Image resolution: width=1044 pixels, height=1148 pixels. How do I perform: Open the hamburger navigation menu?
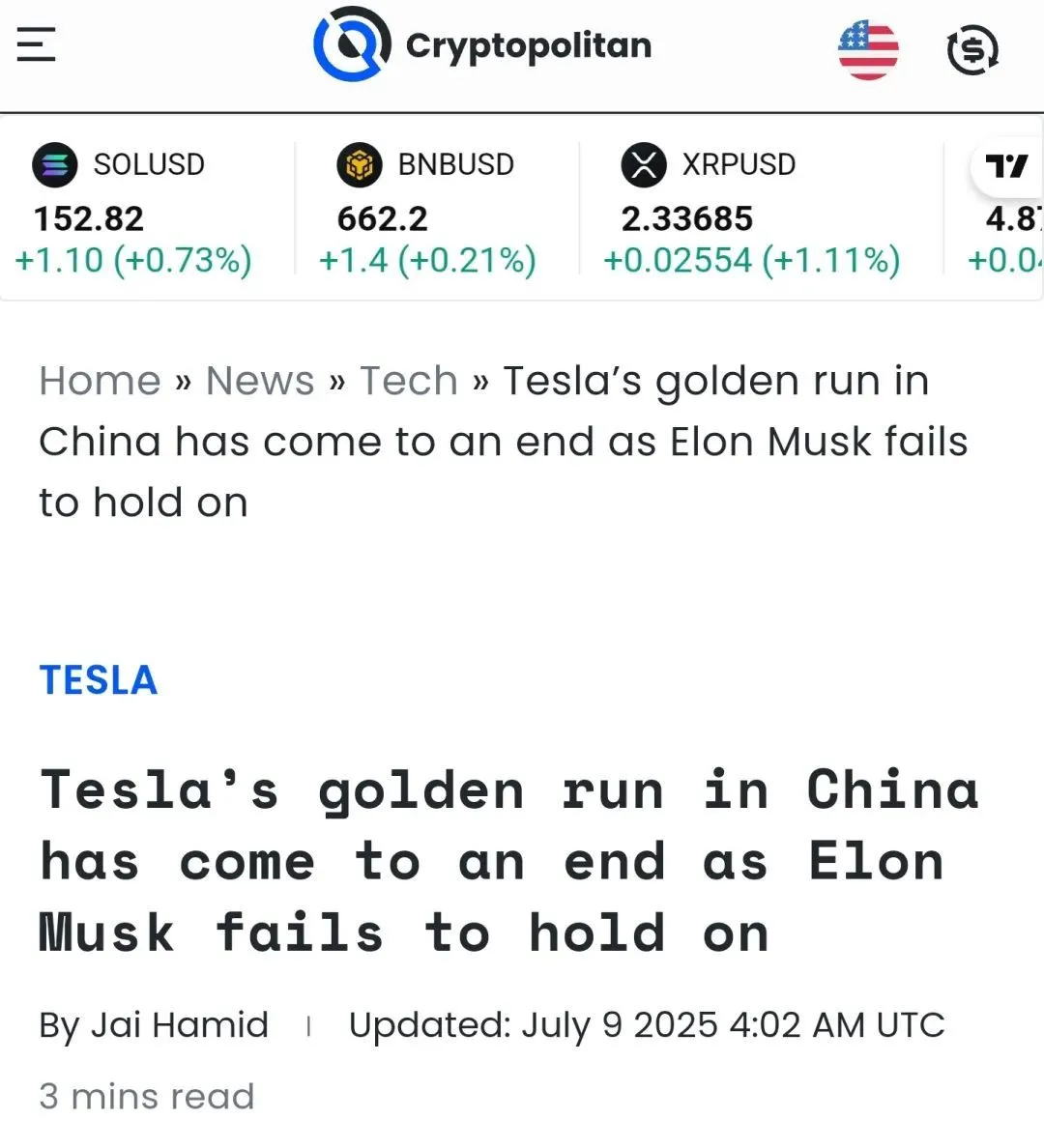click(36, 44)
